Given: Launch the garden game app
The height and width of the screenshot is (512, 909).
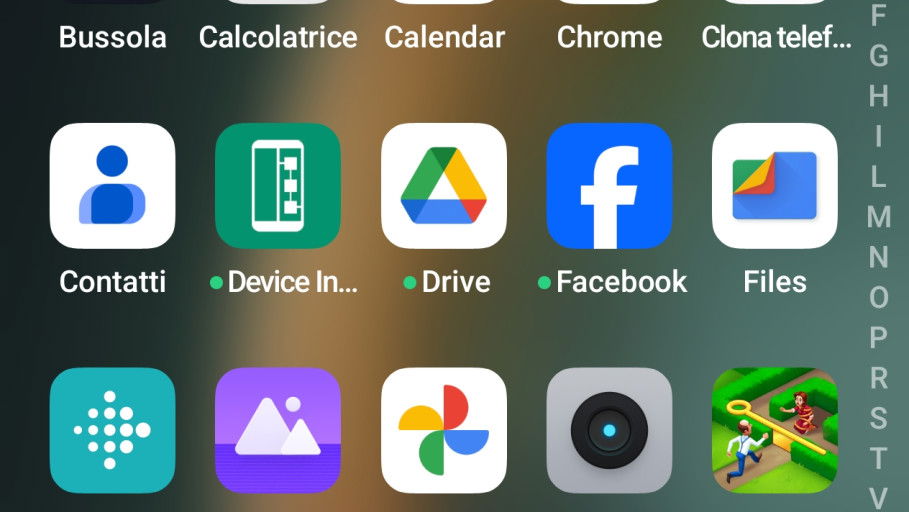Looking at the screenshot, I should (775, 430).
